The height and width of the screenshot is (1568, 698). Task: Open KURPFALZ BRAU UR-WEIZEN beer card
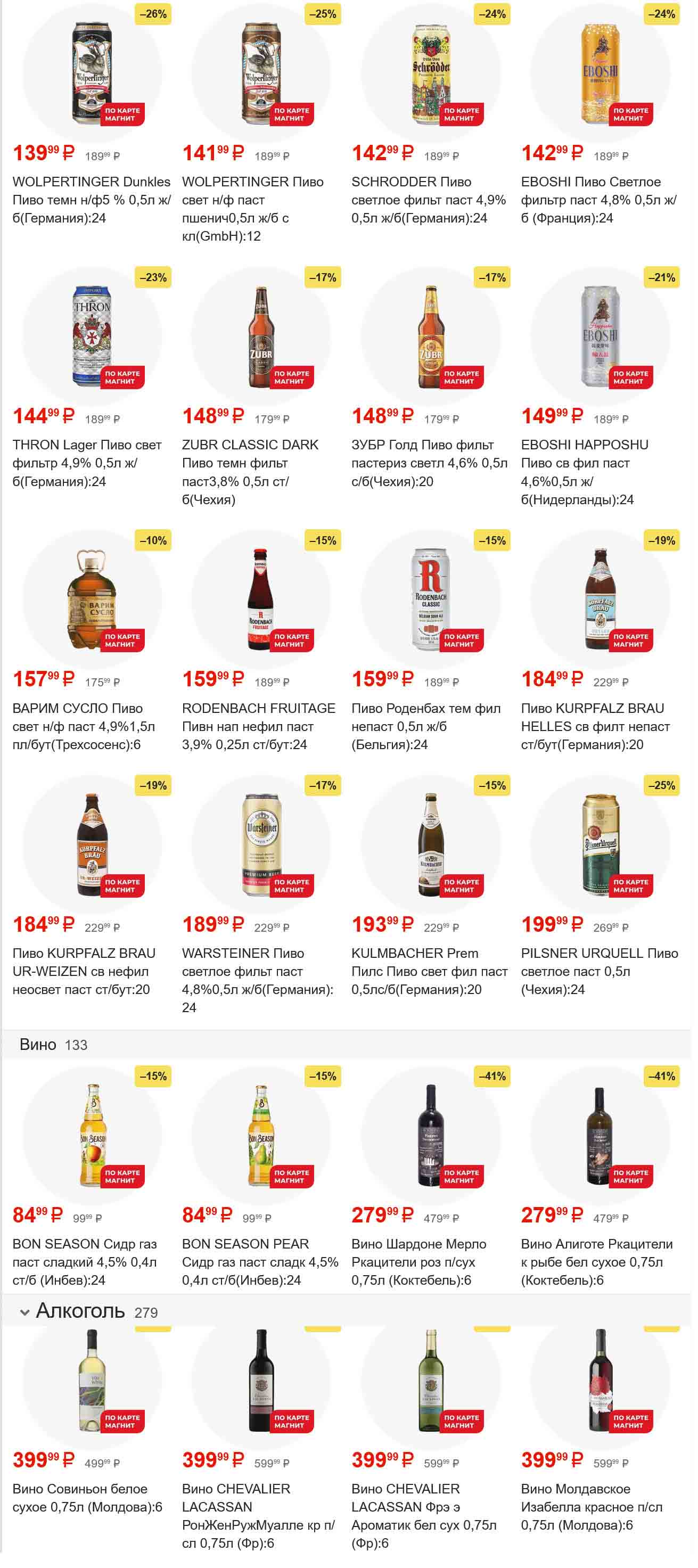(x=92, y=844)
